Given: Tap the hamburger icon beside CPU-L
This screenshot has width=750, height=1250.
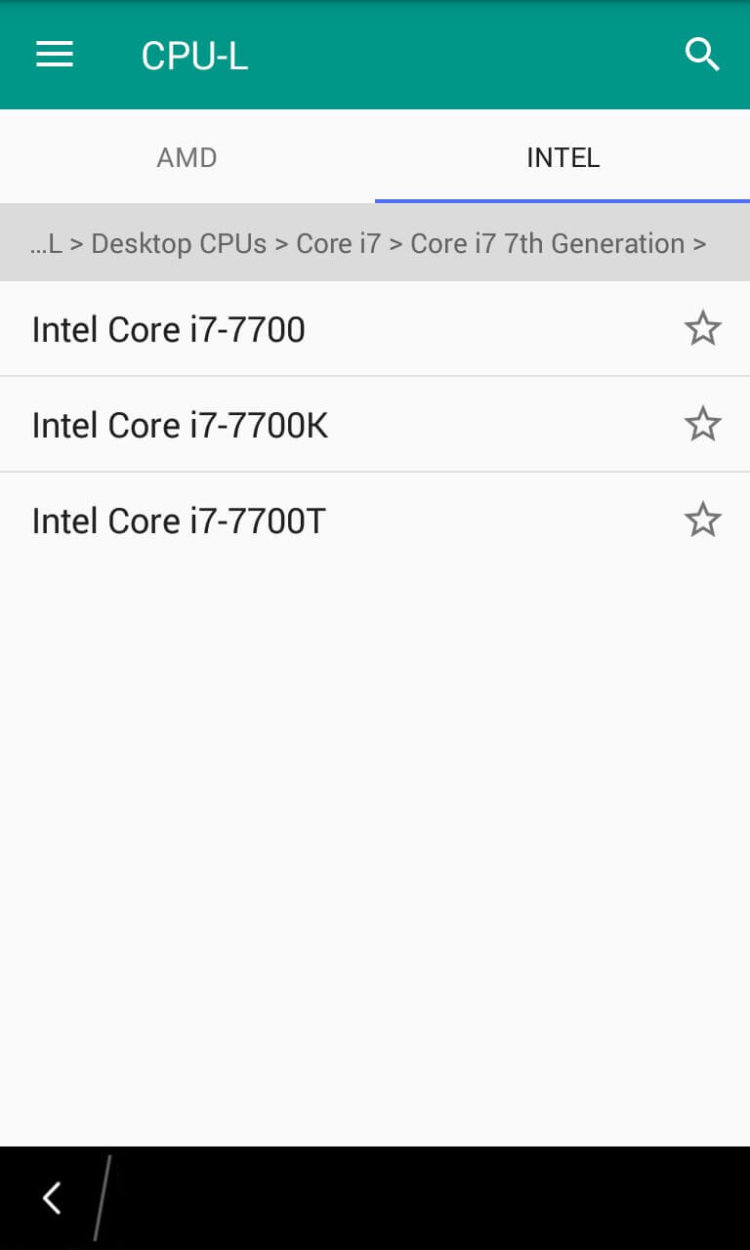Looking at the screenshot, I should coord(54,55).
